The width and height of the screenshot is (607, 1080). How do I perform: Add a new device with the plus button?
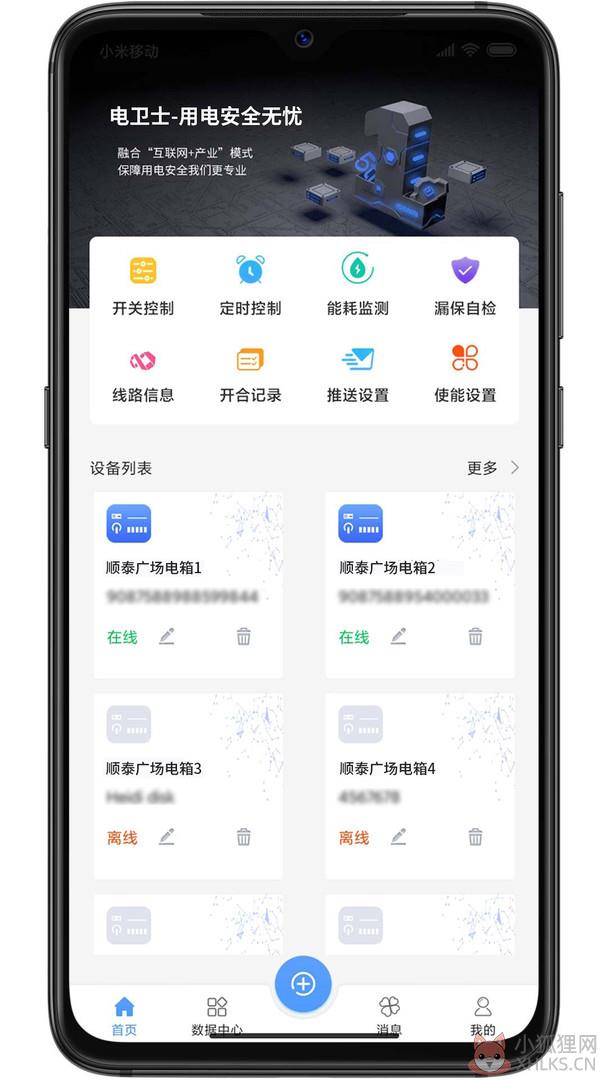tap(303, 984)
